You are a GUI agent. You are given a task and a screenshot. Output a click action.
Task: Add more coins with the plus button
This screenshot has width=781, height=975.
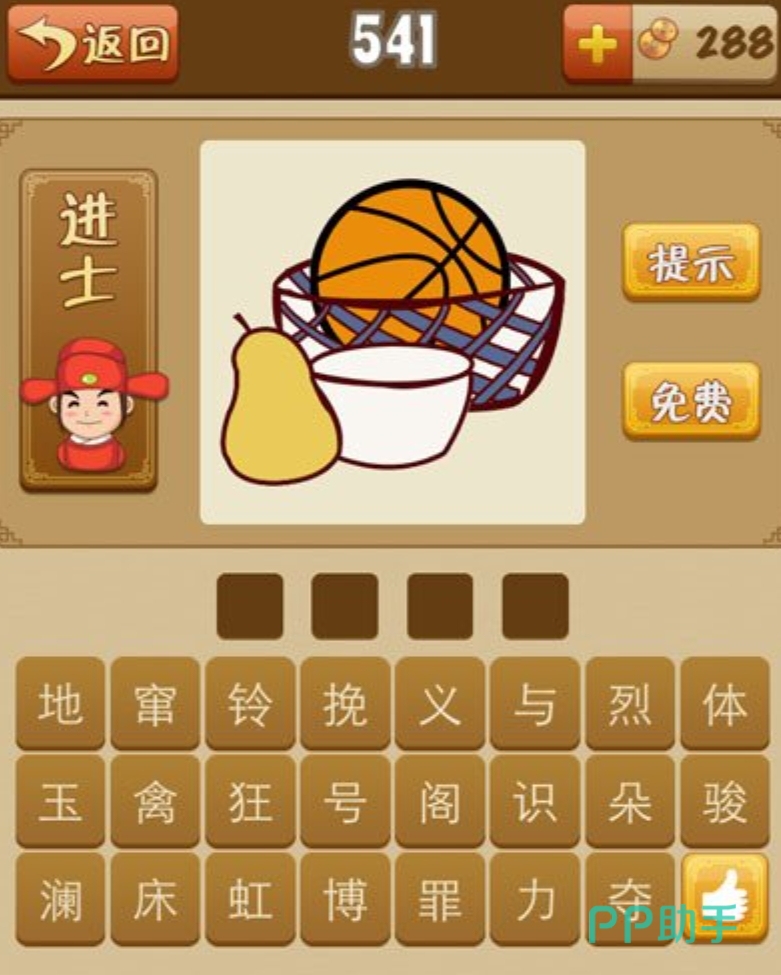[x=597, y=43]
